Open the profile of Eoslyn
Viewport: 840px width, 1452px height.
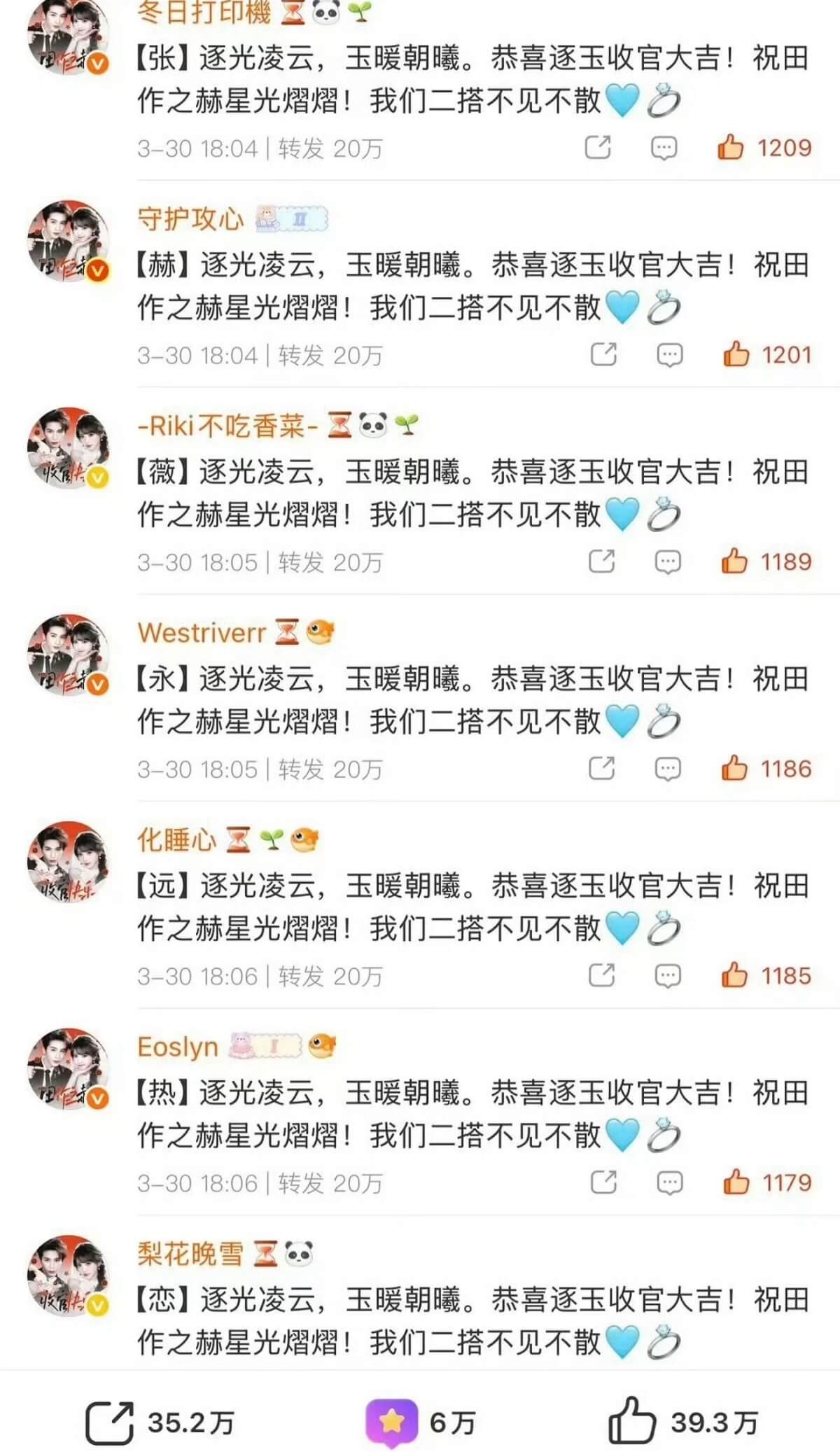[x=178, y=1047]
